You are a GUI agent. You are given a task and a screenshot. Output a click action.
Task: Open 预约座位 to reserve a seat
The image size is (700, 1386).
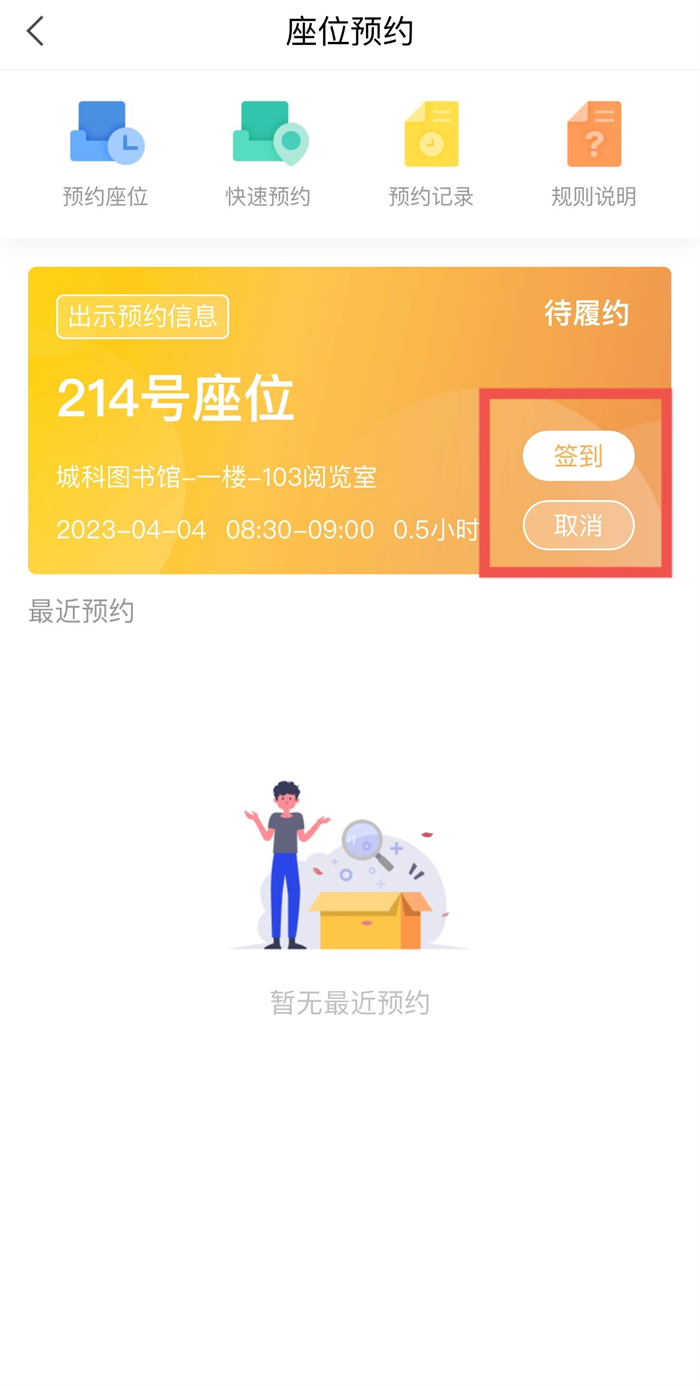(106, 152)
